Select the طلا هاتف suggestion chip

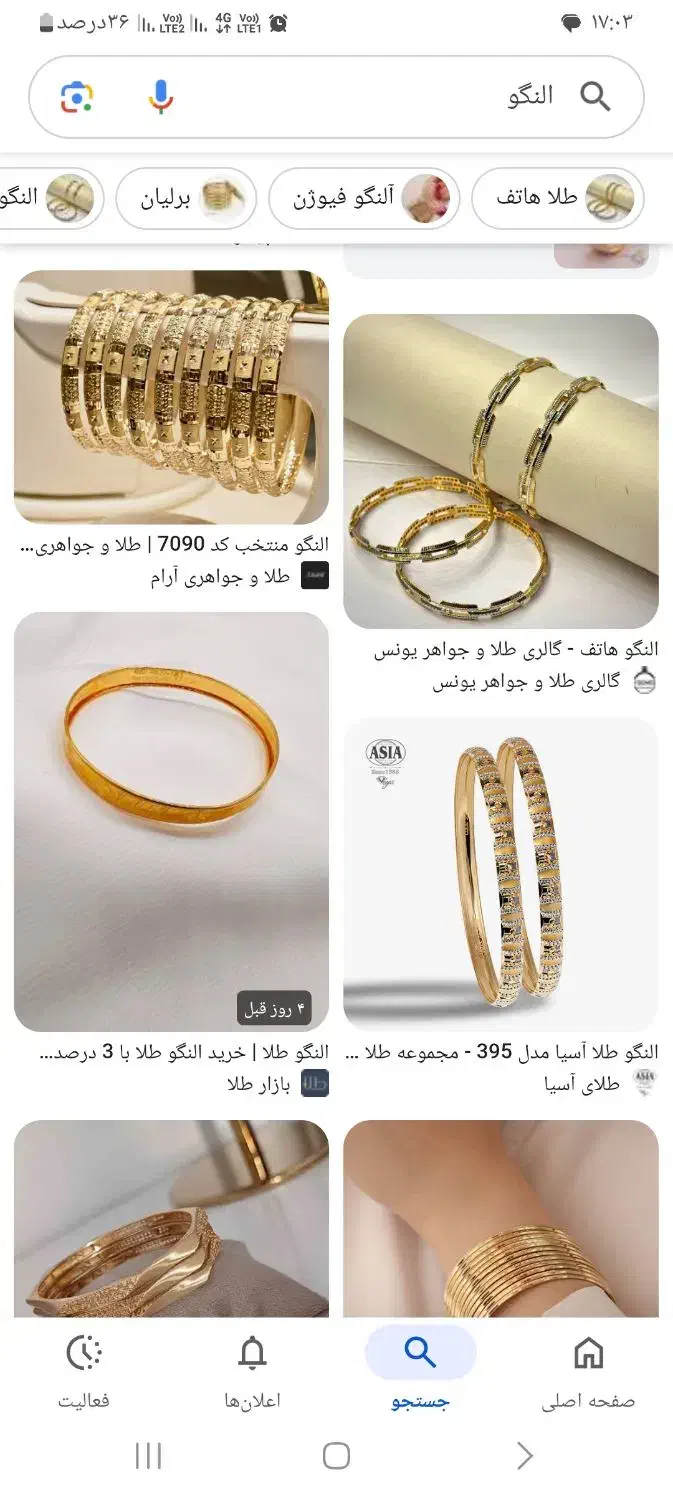click(558, 198)
